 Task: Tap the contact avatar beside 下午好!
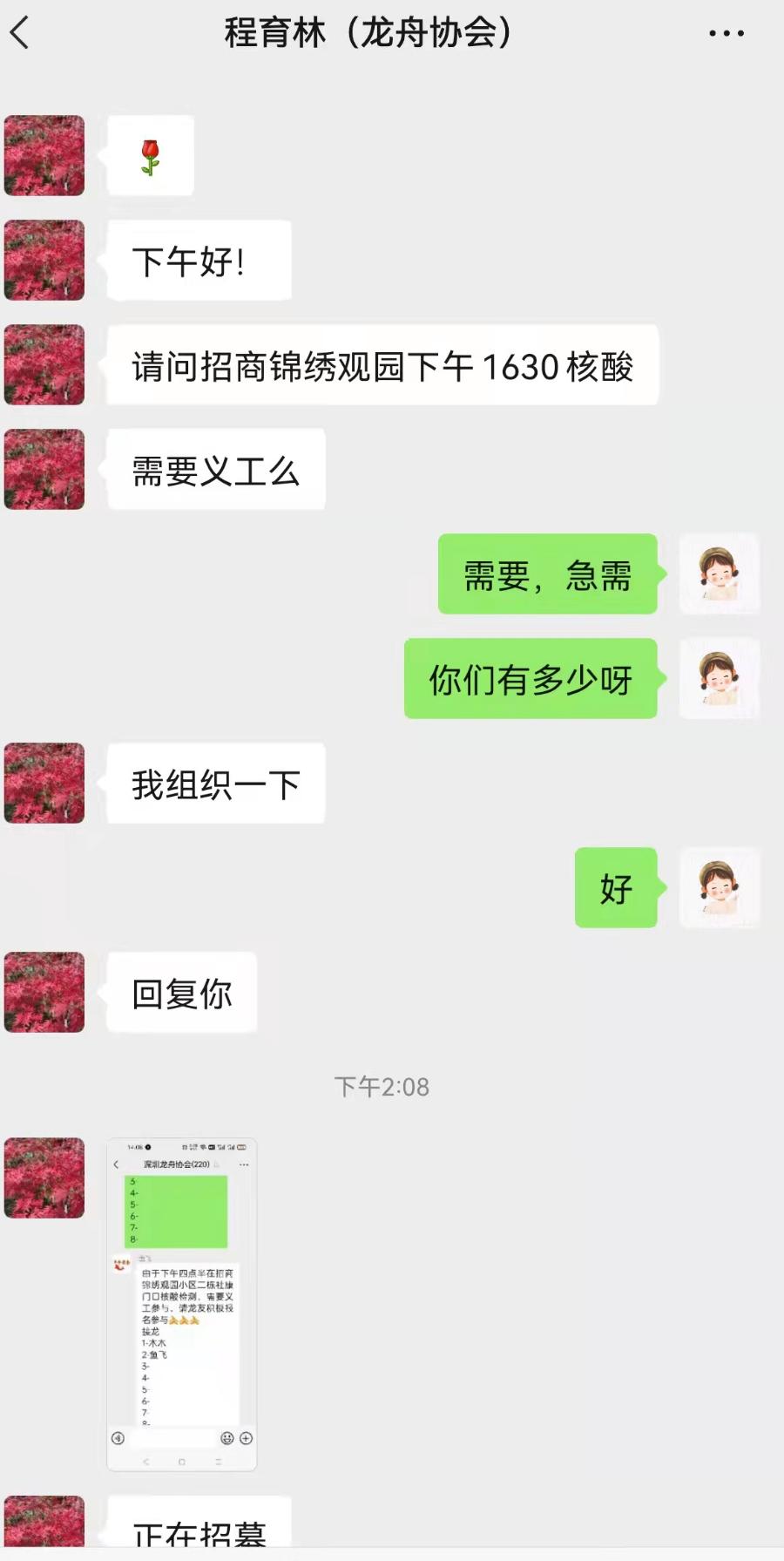point(44,260)
